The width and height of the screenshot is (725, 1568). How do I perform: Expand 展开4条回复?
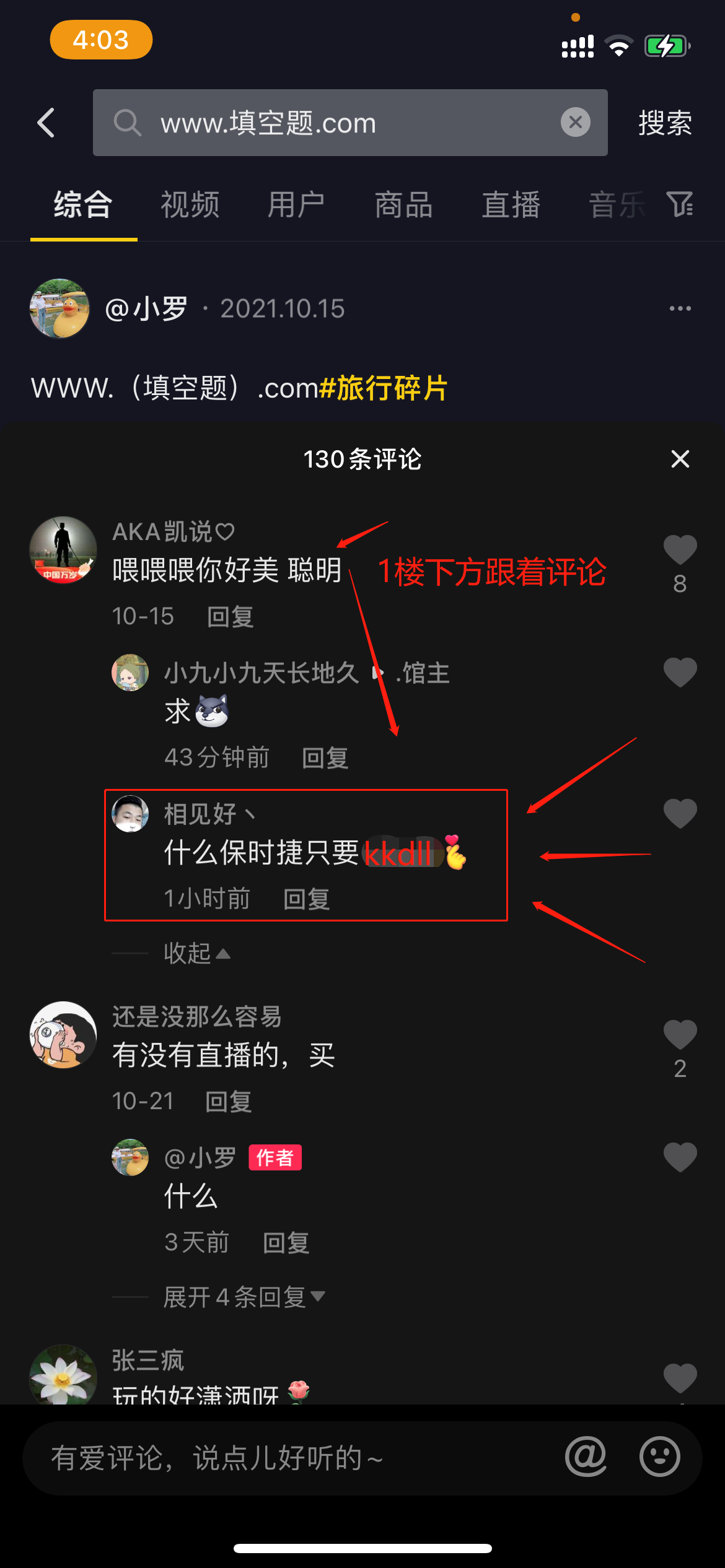point(244,1297)
